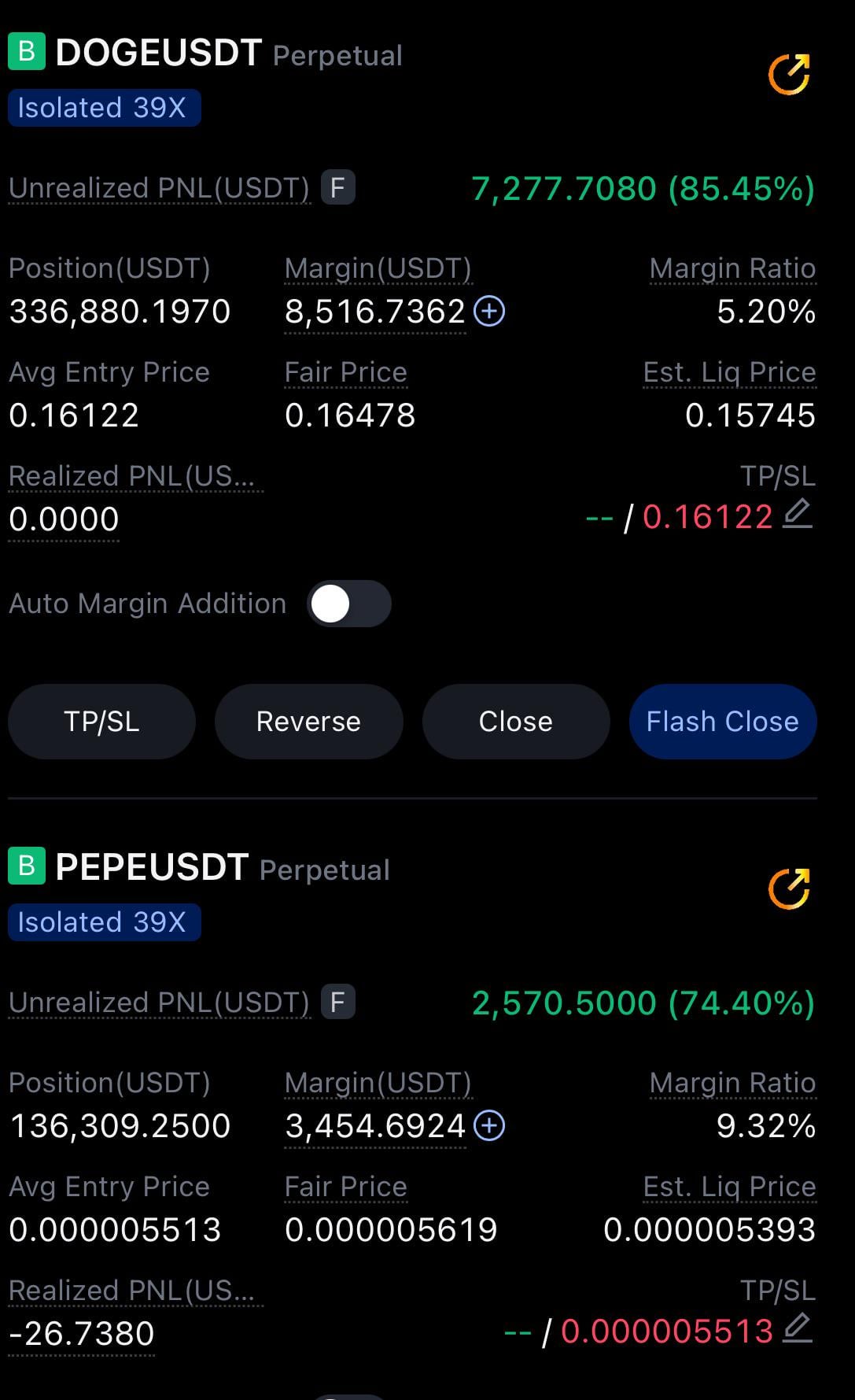Add margin to the DOGEUSDT position
This screenshot has height=1400, width=855.
(x=489, y=312)
